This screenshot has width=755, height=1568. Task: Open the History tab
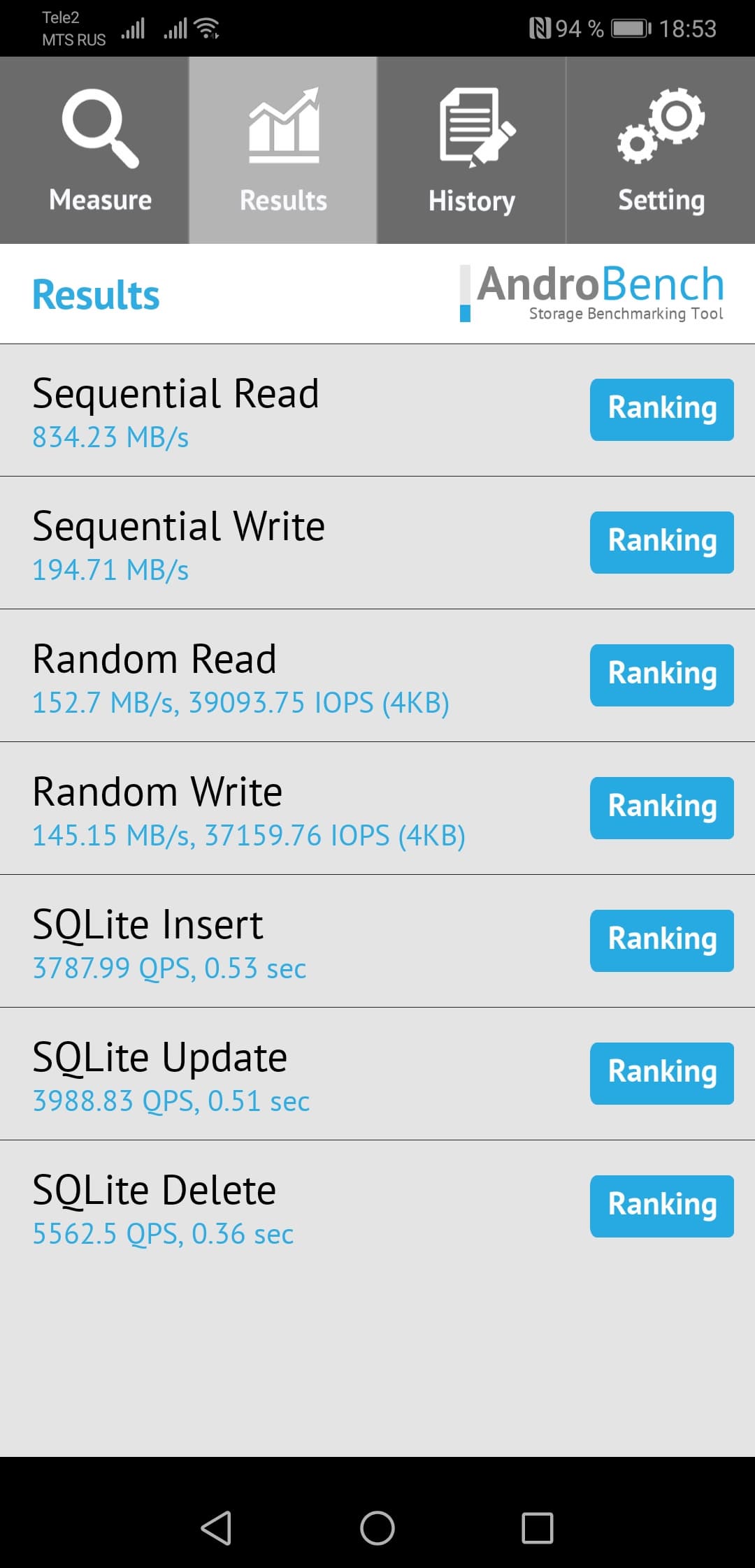[472, 150]
